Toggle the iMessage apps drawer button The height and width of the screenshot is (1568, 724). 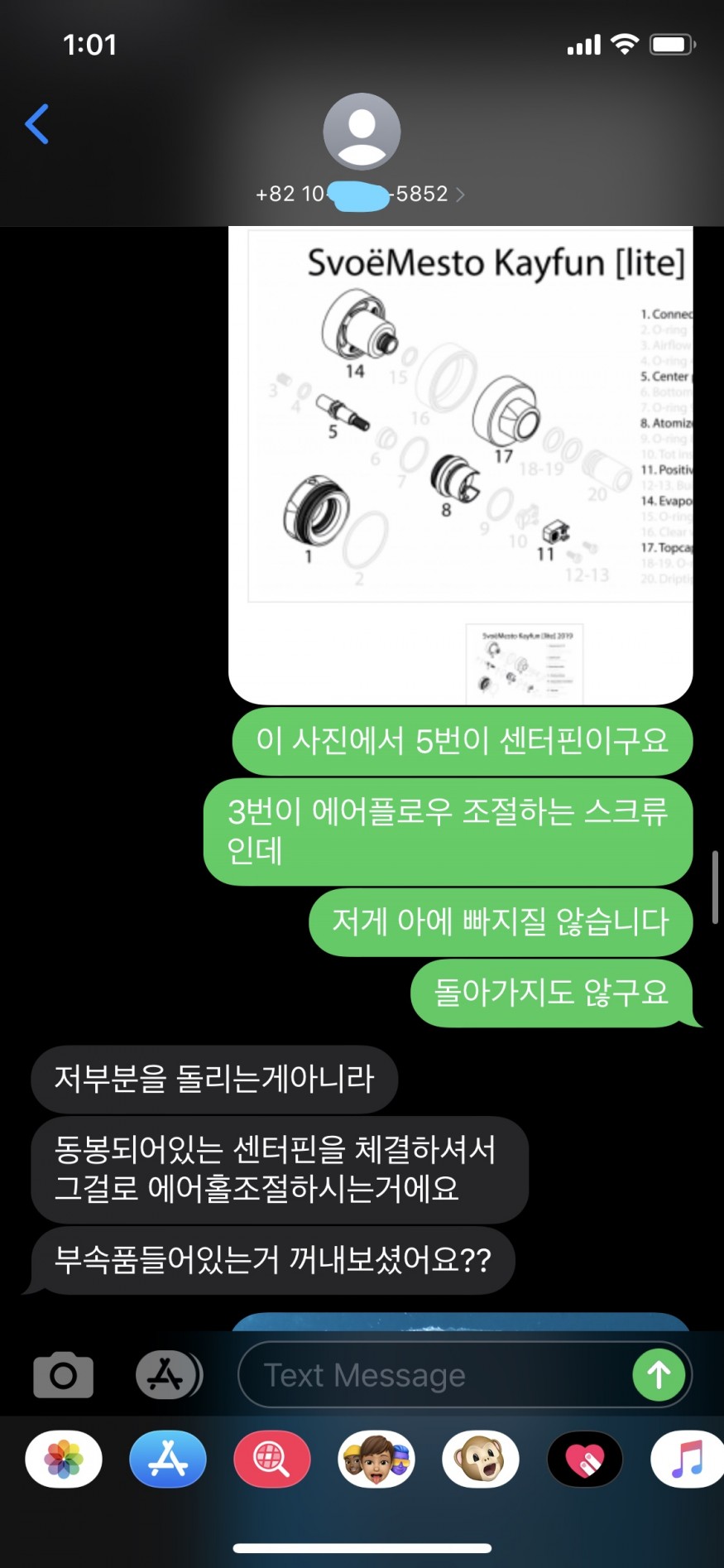click(x=168, y=1375)
